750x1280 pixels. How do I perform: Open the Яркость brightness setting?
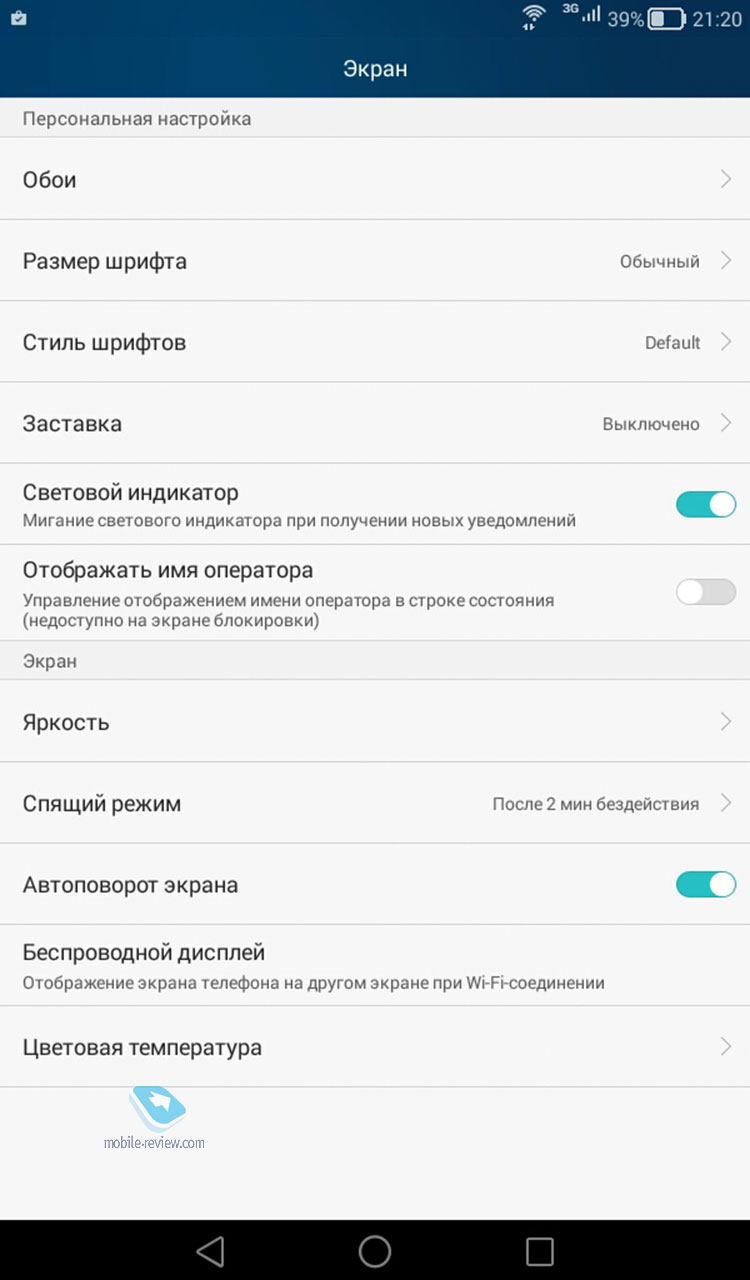click(375, 721)
